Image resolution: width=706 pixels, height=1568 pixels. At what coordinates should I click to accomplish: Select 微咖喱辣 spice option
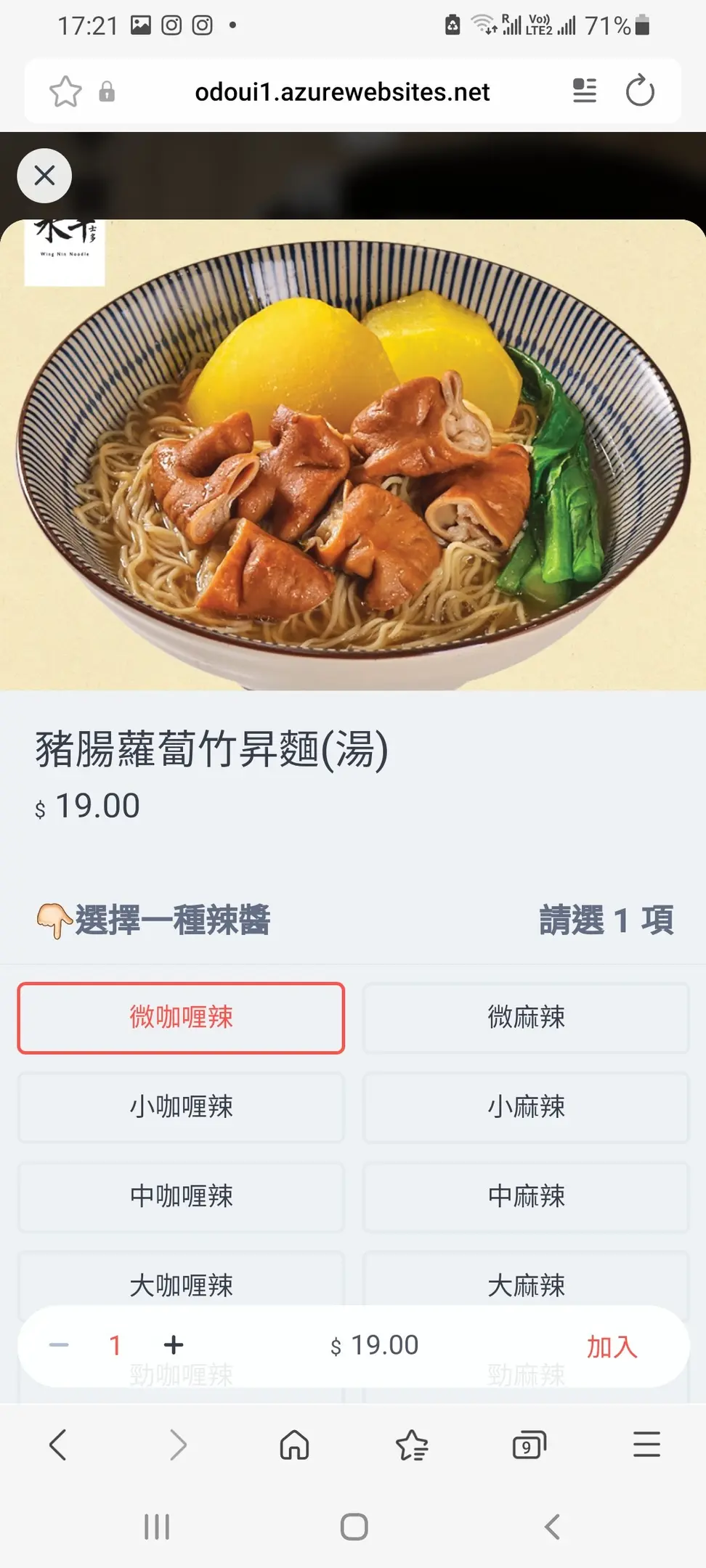[x=181, y=1017]
